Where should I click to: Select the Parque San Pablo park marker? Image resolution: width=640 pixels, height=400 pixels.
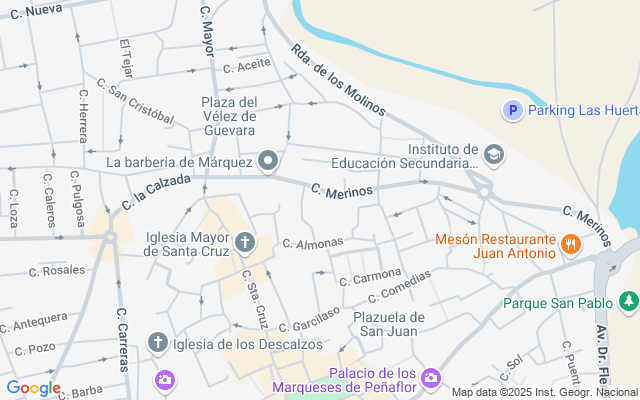pos(629,302)
